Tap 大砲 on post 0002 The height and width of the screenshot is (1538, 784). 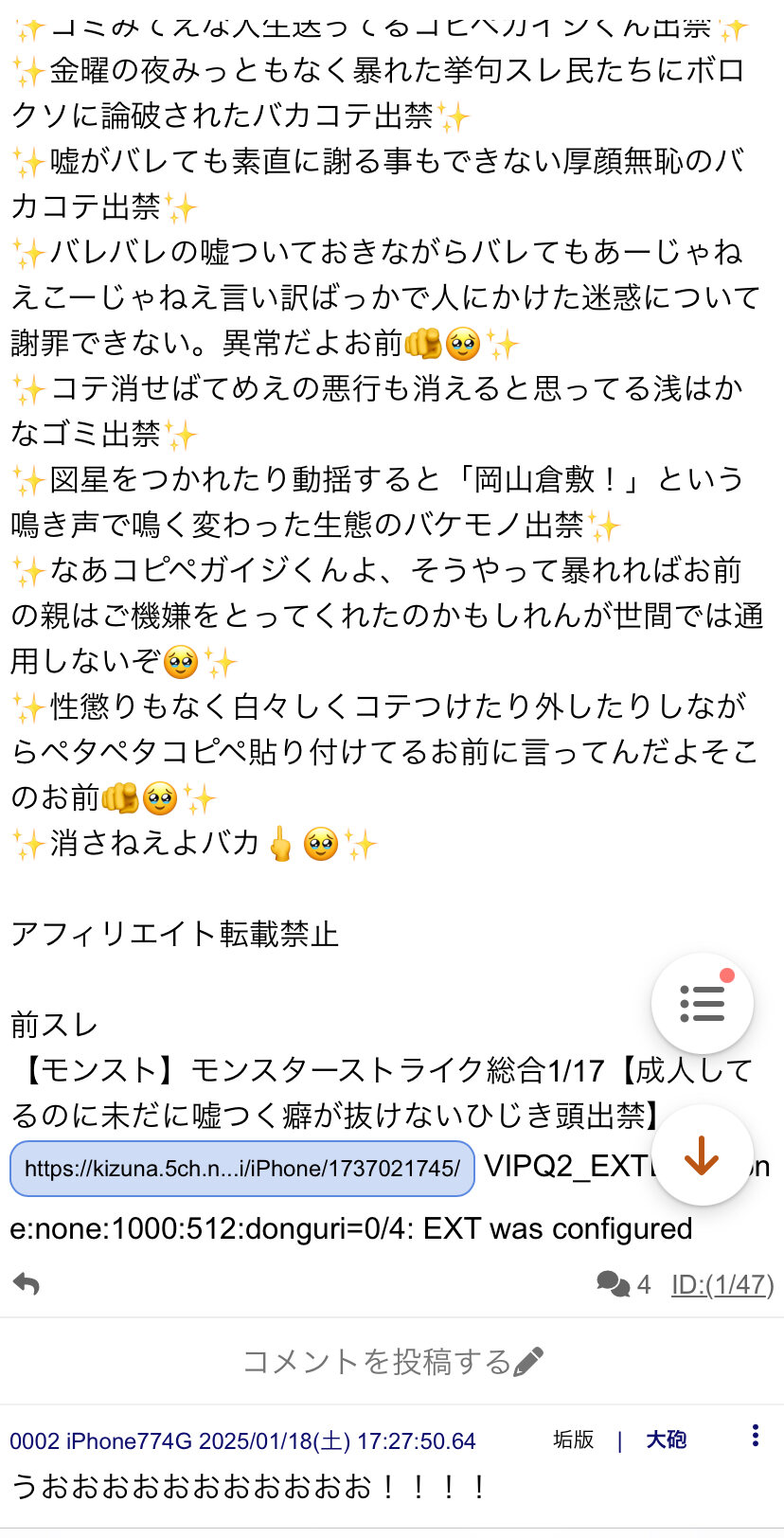(x=666, y=1440)
